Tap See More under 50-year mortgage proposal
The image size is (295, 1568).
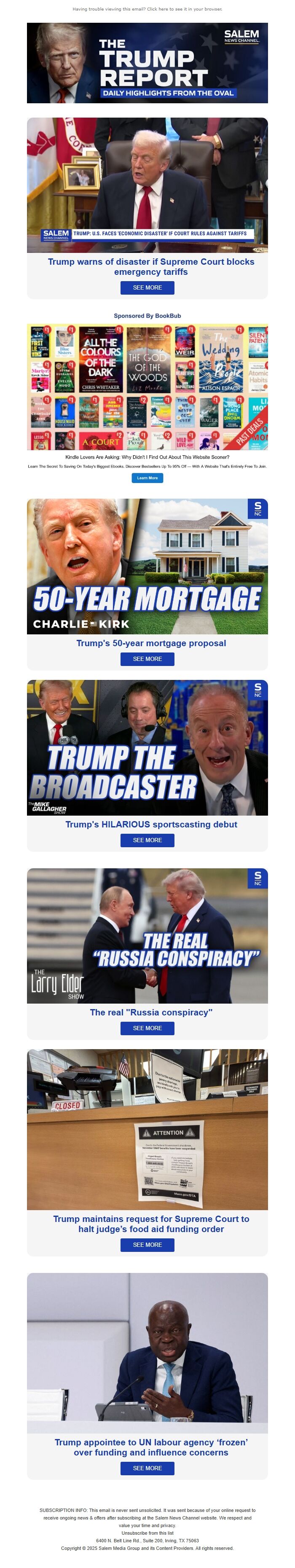coord(147,659)
